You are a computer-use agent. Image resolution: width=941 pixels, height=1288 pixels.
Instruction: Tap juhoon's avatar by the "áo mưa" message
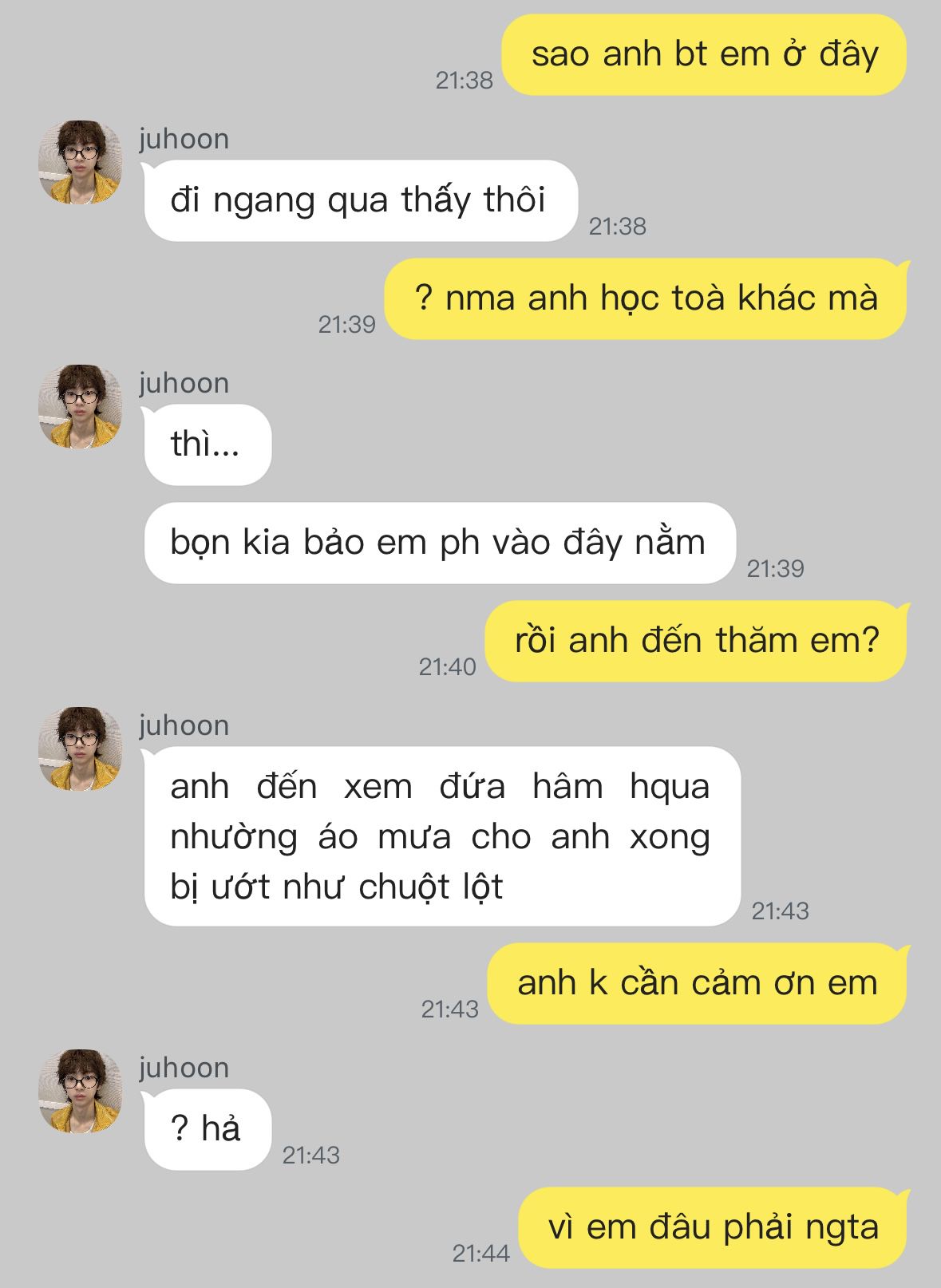[x=80, y=749]
